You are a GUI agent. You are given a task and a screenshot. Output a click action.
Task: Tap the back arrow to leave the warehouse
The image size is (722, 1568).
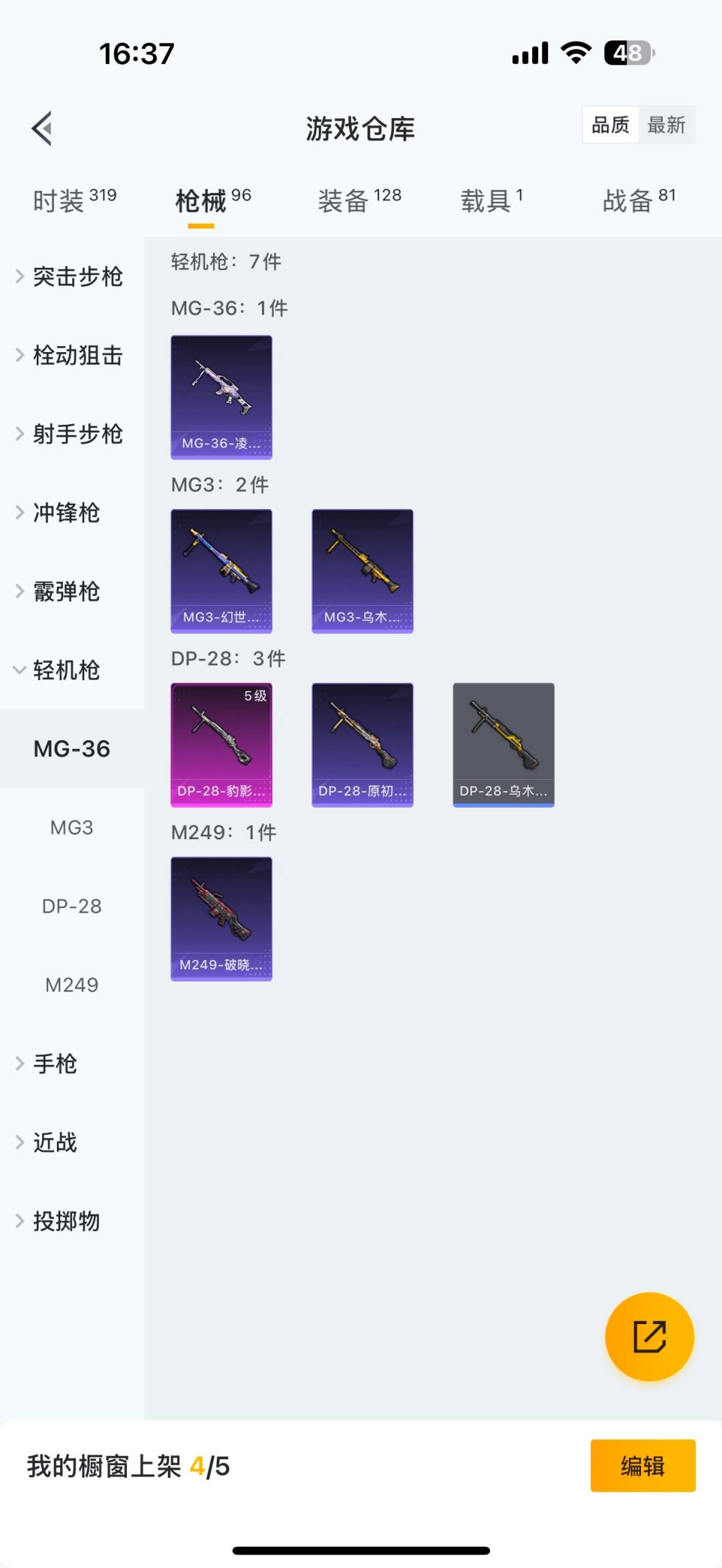(41, 129)
